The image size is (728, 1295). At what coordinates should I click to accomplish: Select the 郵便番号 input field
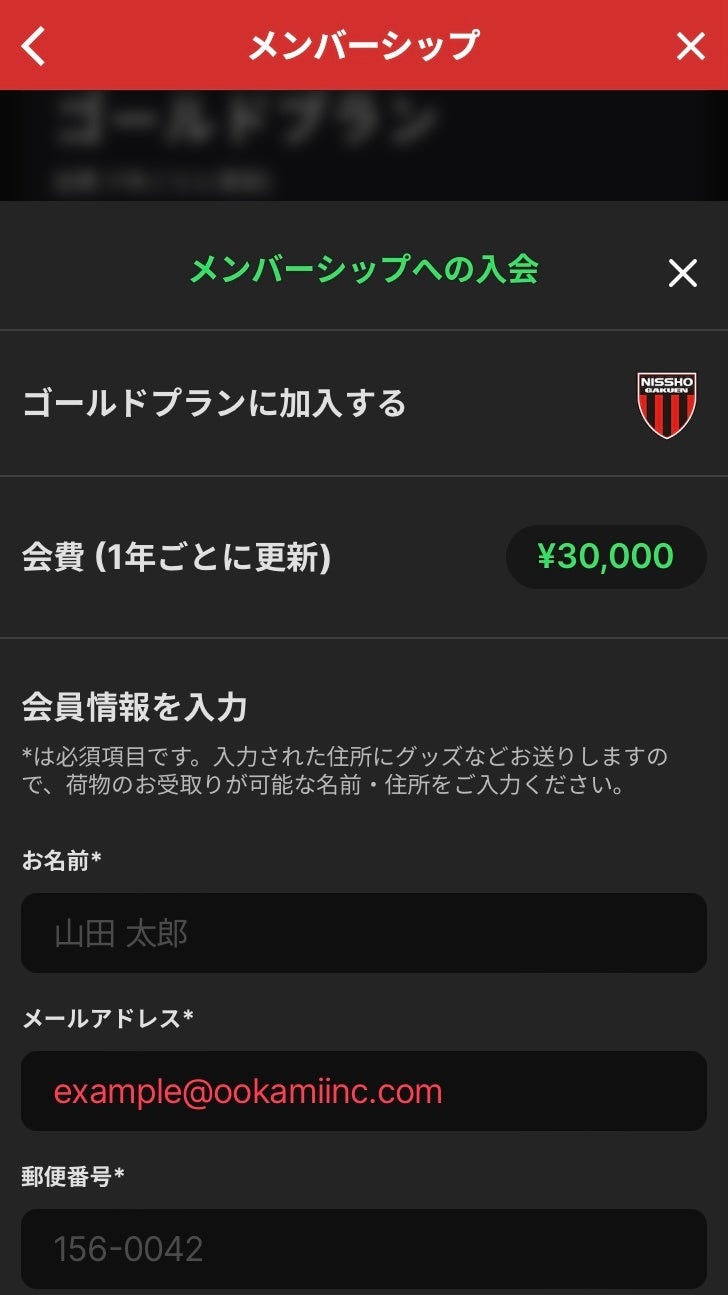(x=364, y=1249)
